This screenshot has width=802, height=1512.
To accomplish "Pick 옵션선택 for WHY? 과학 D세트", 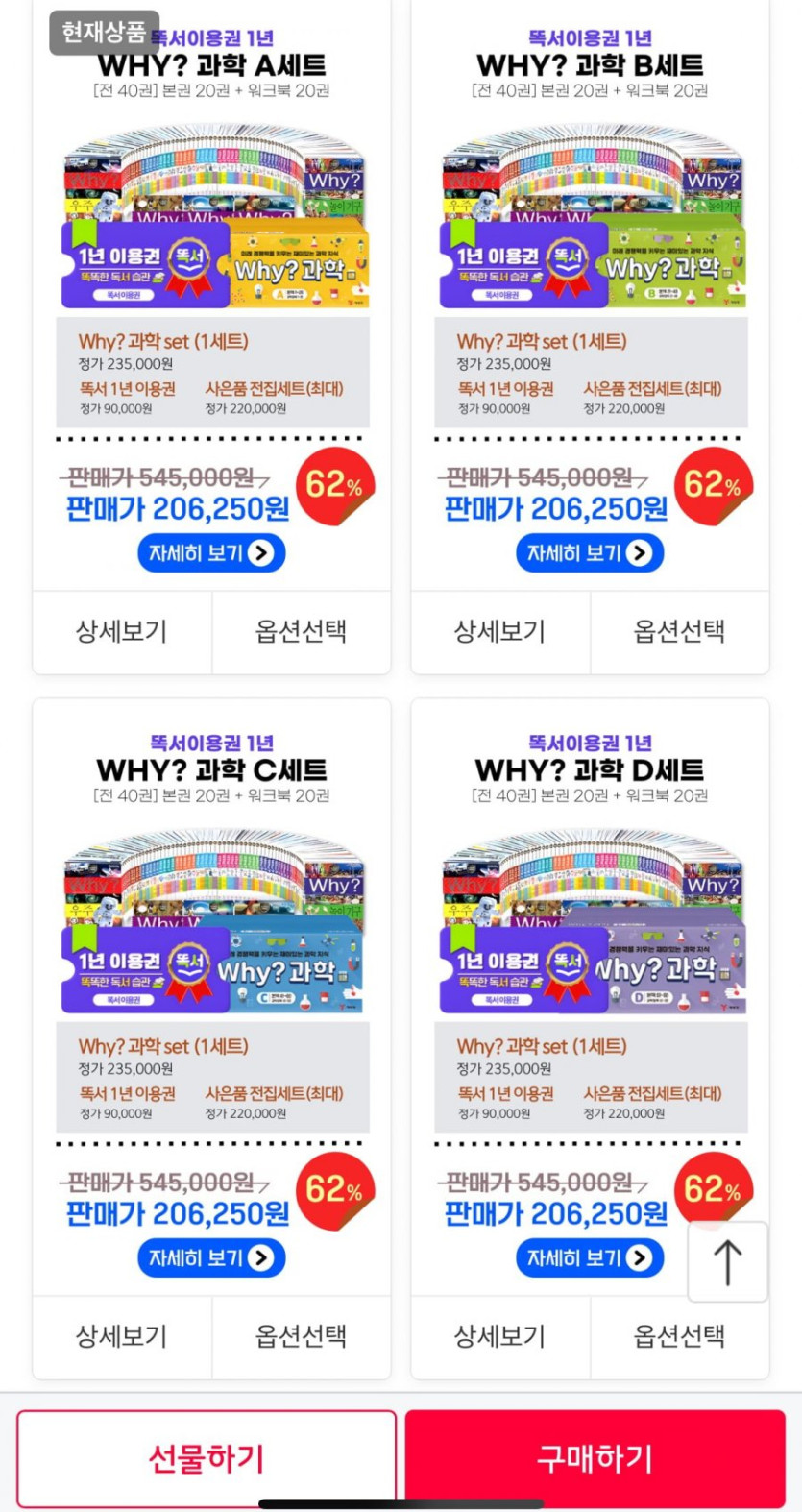I will (679, 1336).
